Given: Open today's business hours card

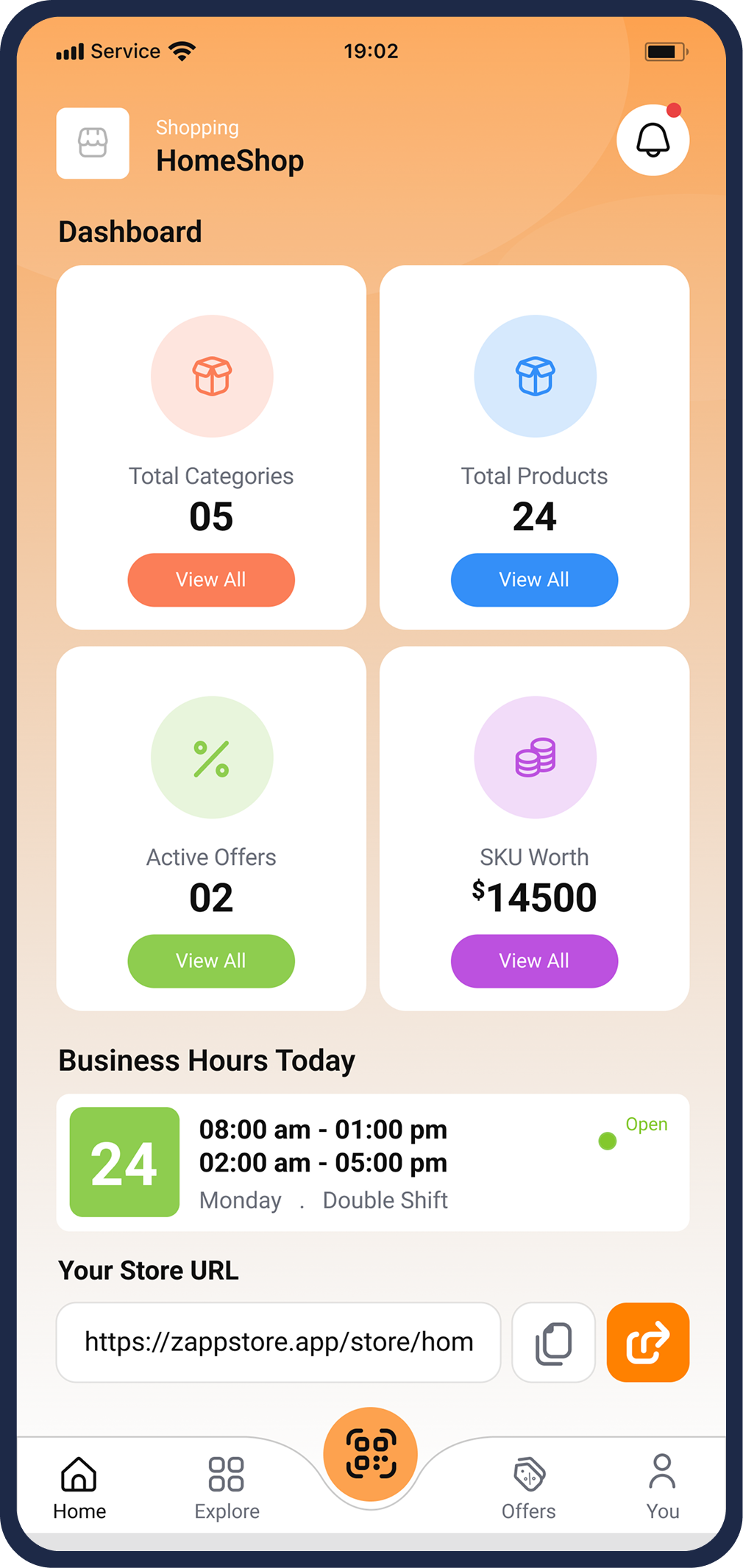Looking at the screenshot, I should coord(373,1162).
